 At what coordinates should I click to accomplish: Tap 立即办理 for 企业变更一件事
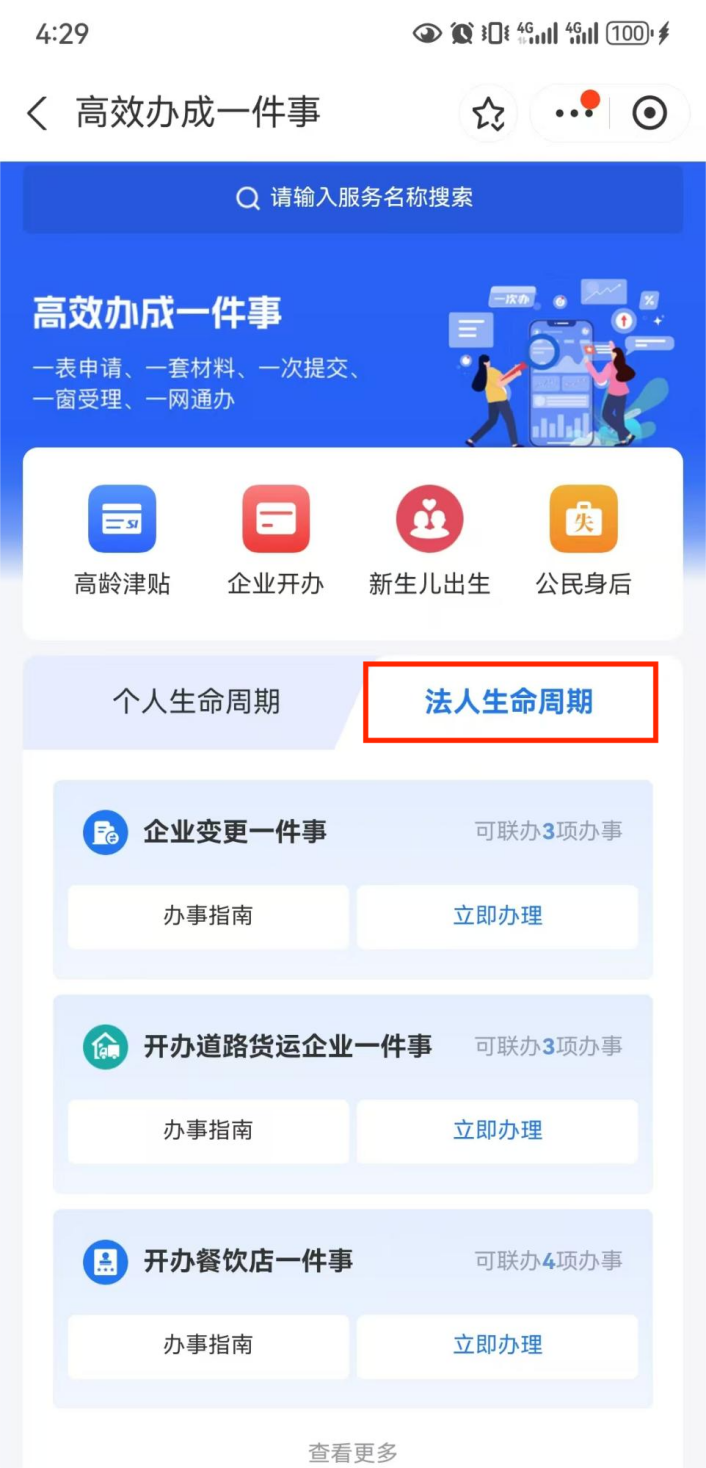pyautogui.click(x=497, y=916)
